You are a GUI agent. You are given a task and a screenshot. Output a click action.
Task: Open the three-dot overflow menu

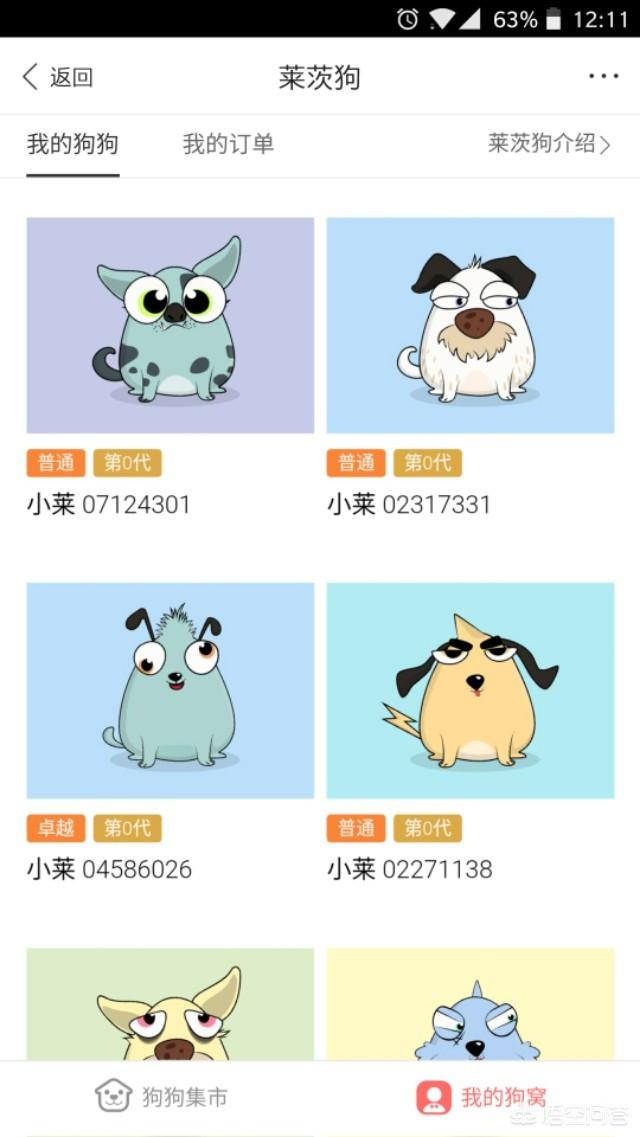[x=603, y=77]
